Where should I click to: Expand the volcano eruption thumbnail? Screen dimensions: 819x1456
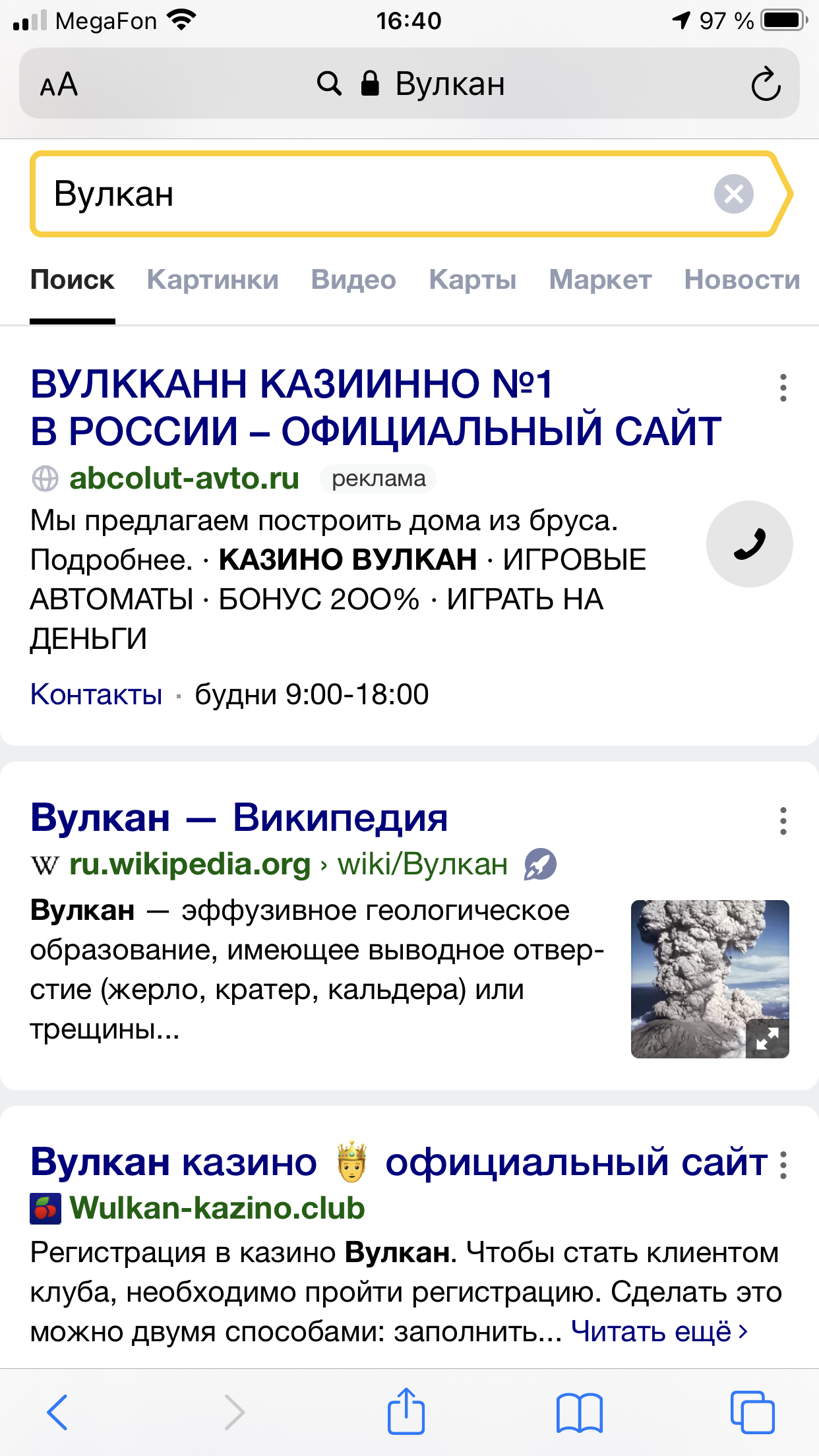point(767,1039)
